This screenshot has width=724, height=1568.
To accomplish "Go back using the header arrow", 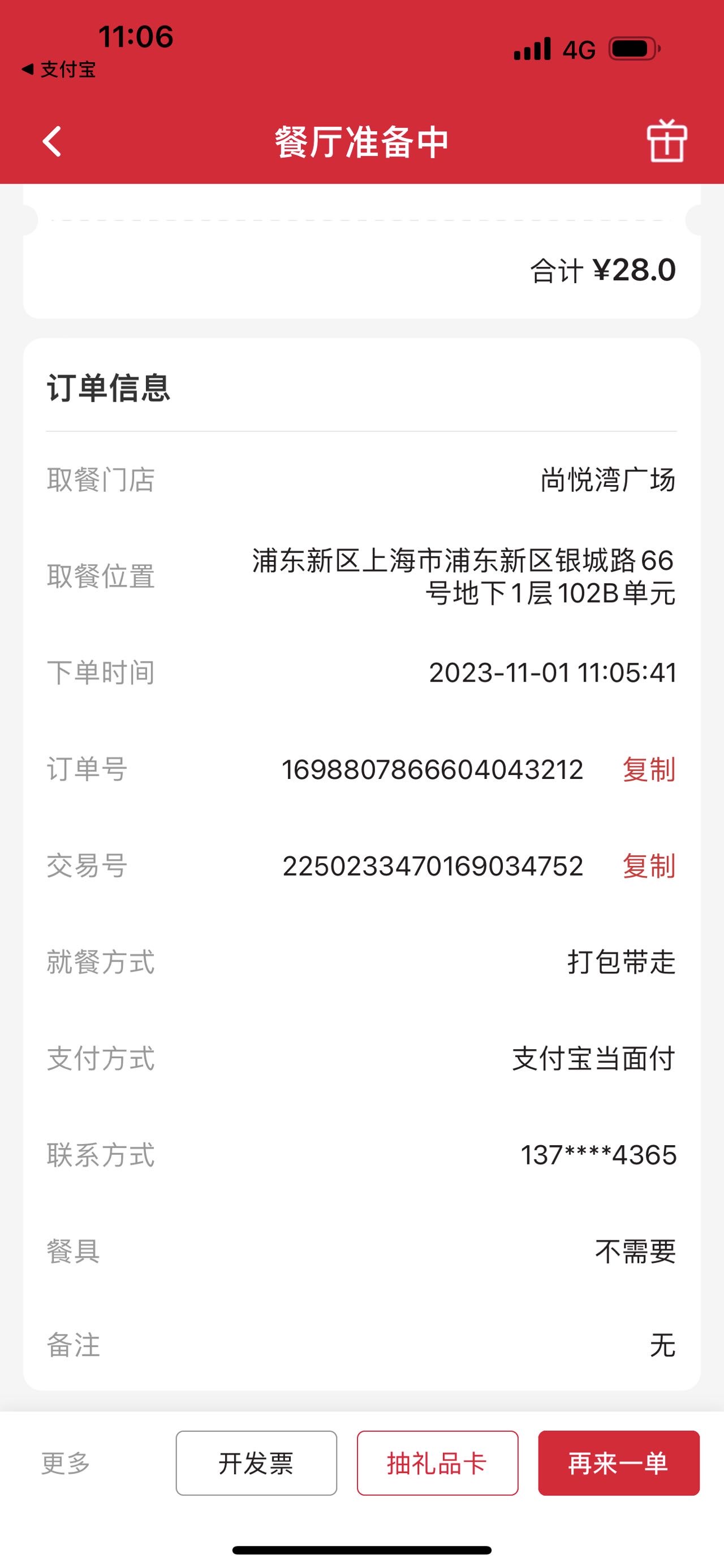I will 52,141.
